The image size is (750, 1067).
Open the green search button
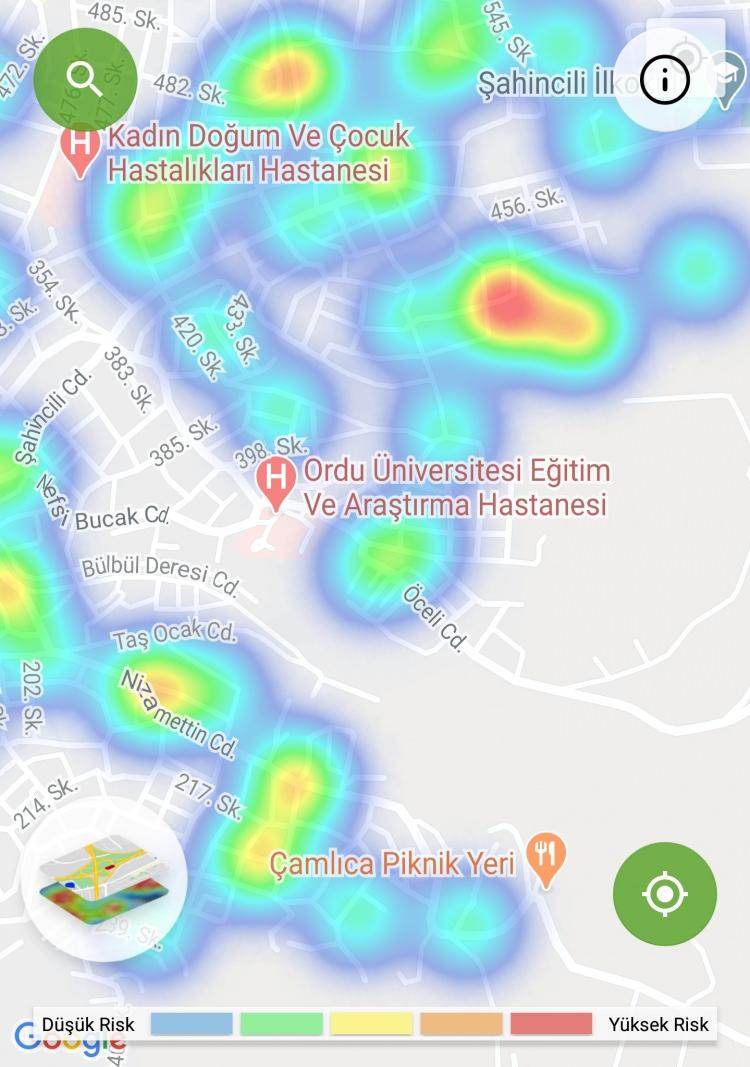(85, 78)
